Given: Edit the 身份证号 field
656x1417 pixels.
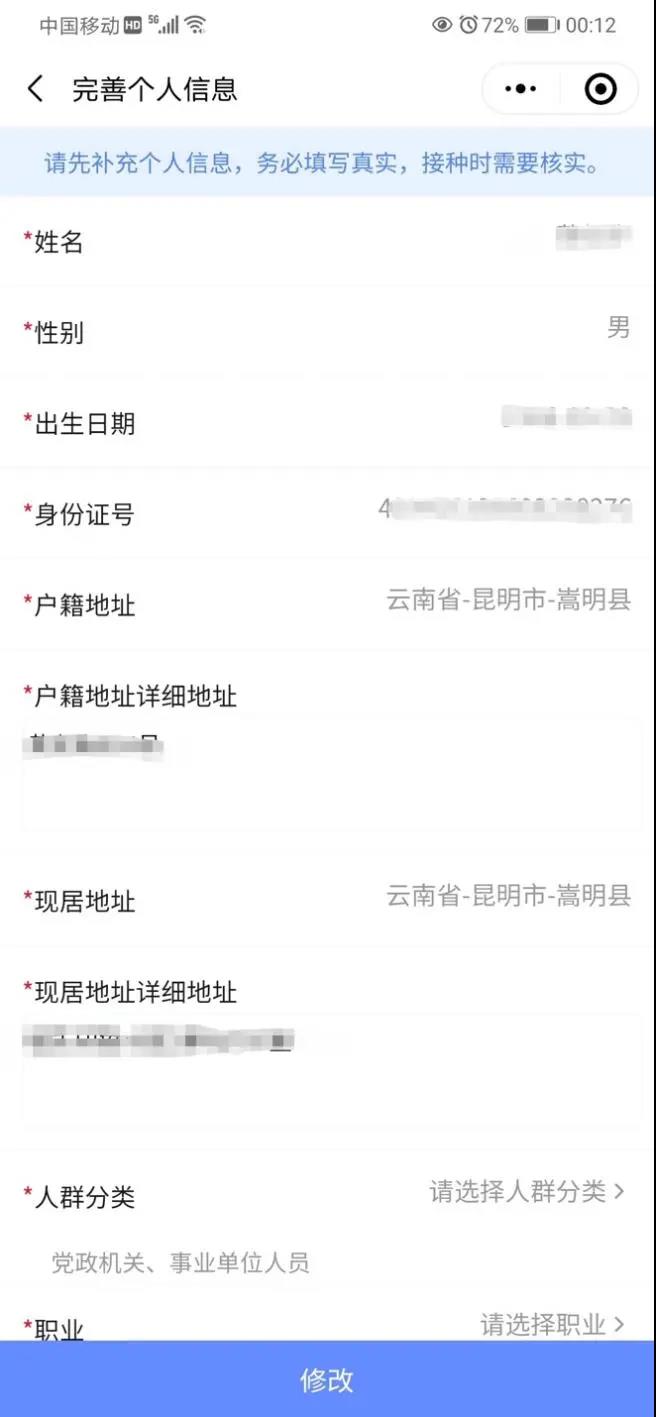Looking at the screenshot, I should [328, 513].
